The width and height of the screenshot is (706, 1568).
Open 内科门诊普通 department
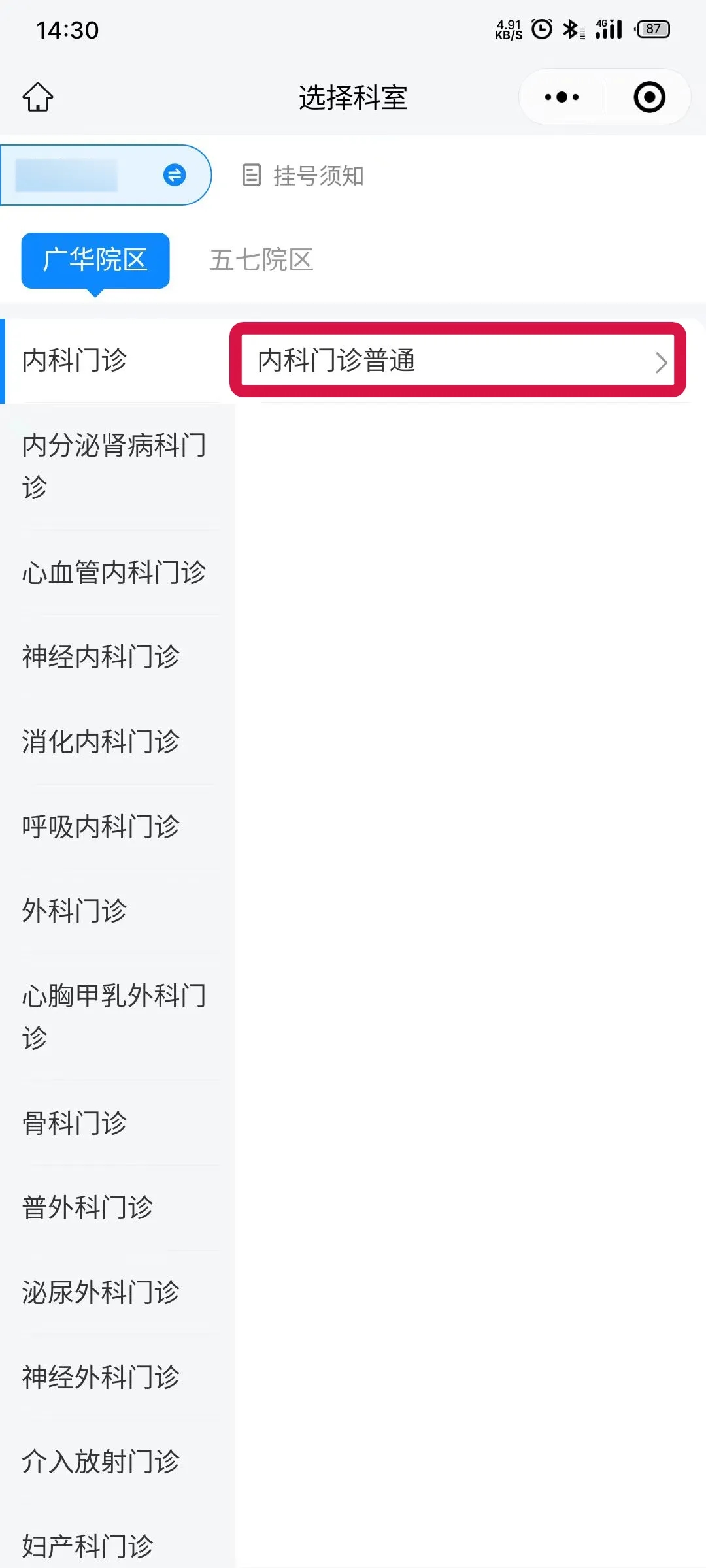[x=458, y=360]
